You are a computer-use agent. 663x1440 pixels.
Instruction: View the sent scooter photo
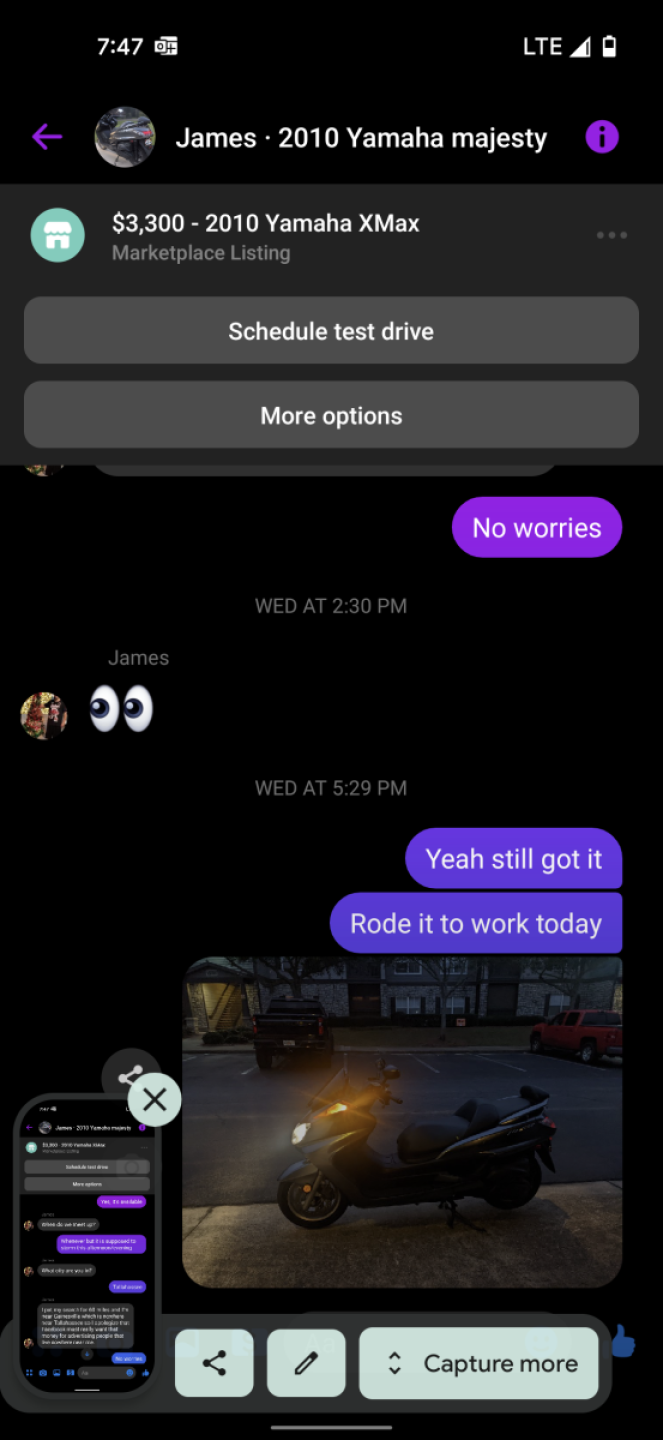coord(402,1122)
